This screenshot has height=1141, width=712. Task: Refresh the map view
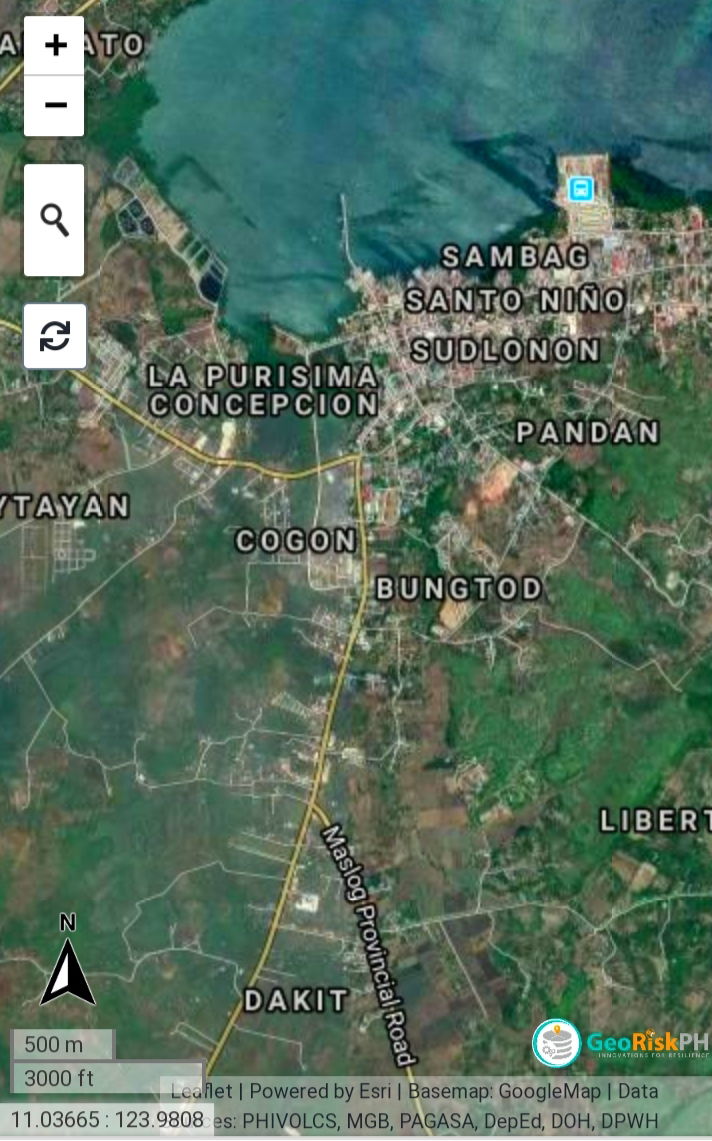(55, 336)
